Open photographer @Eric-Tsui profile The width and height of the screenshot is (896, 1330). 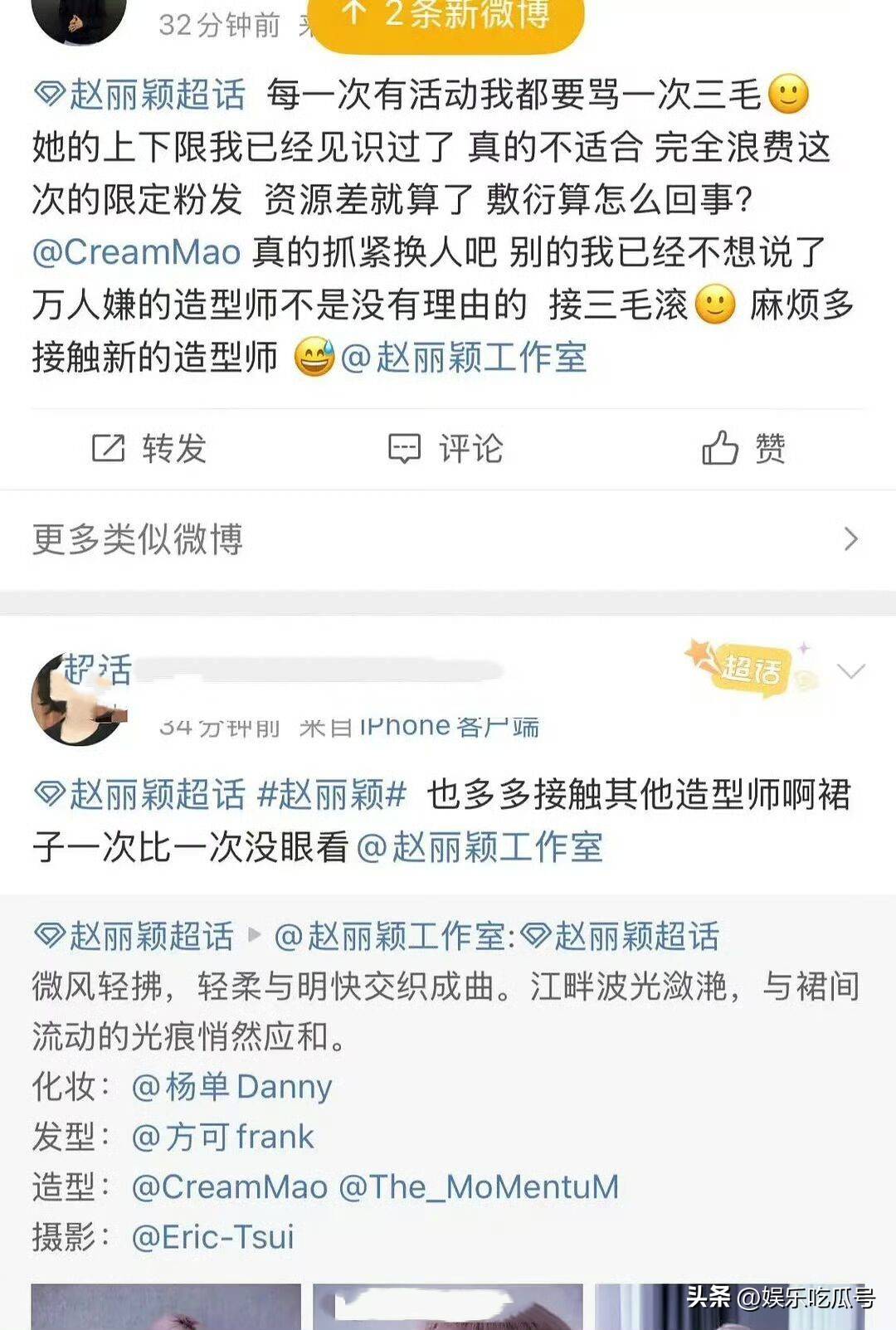click(x=213, y=1237)
